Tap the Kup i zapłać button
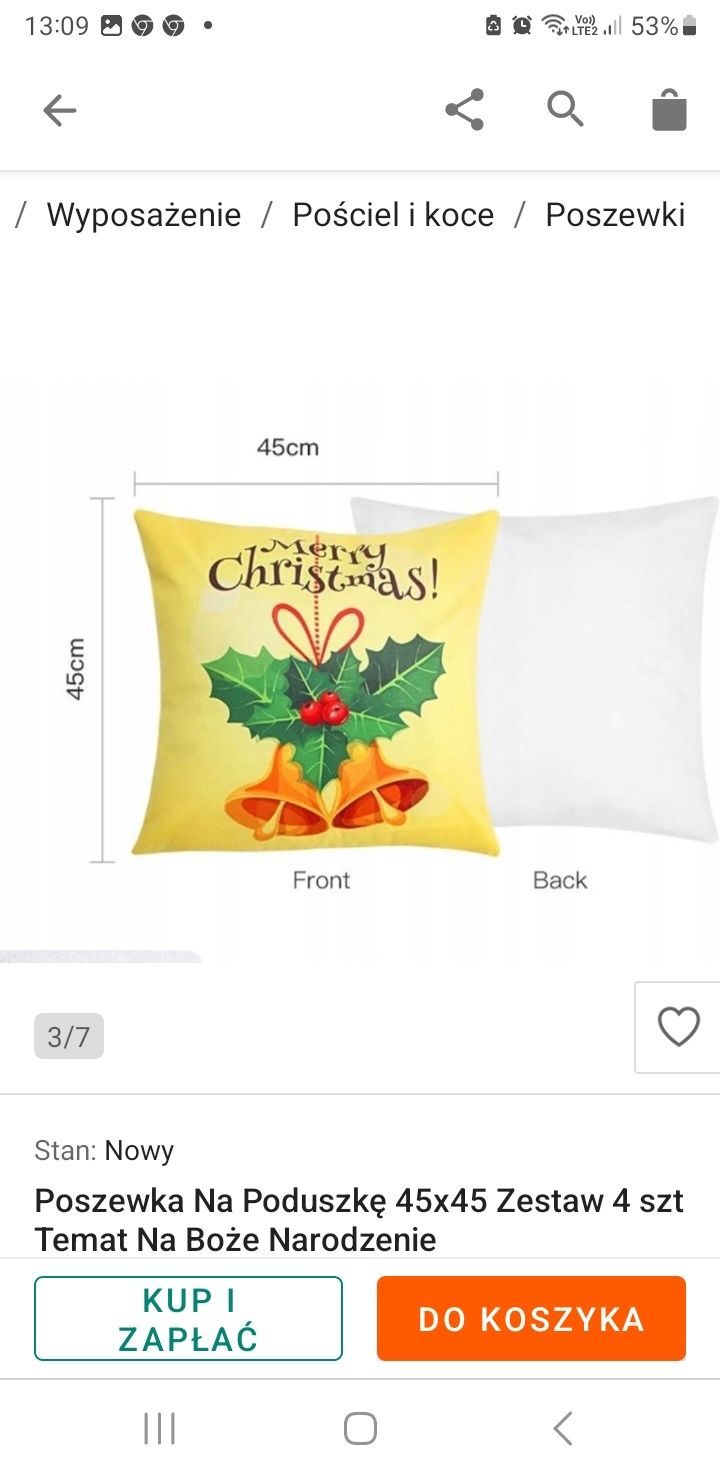720x1480 pixels. 188,1318
